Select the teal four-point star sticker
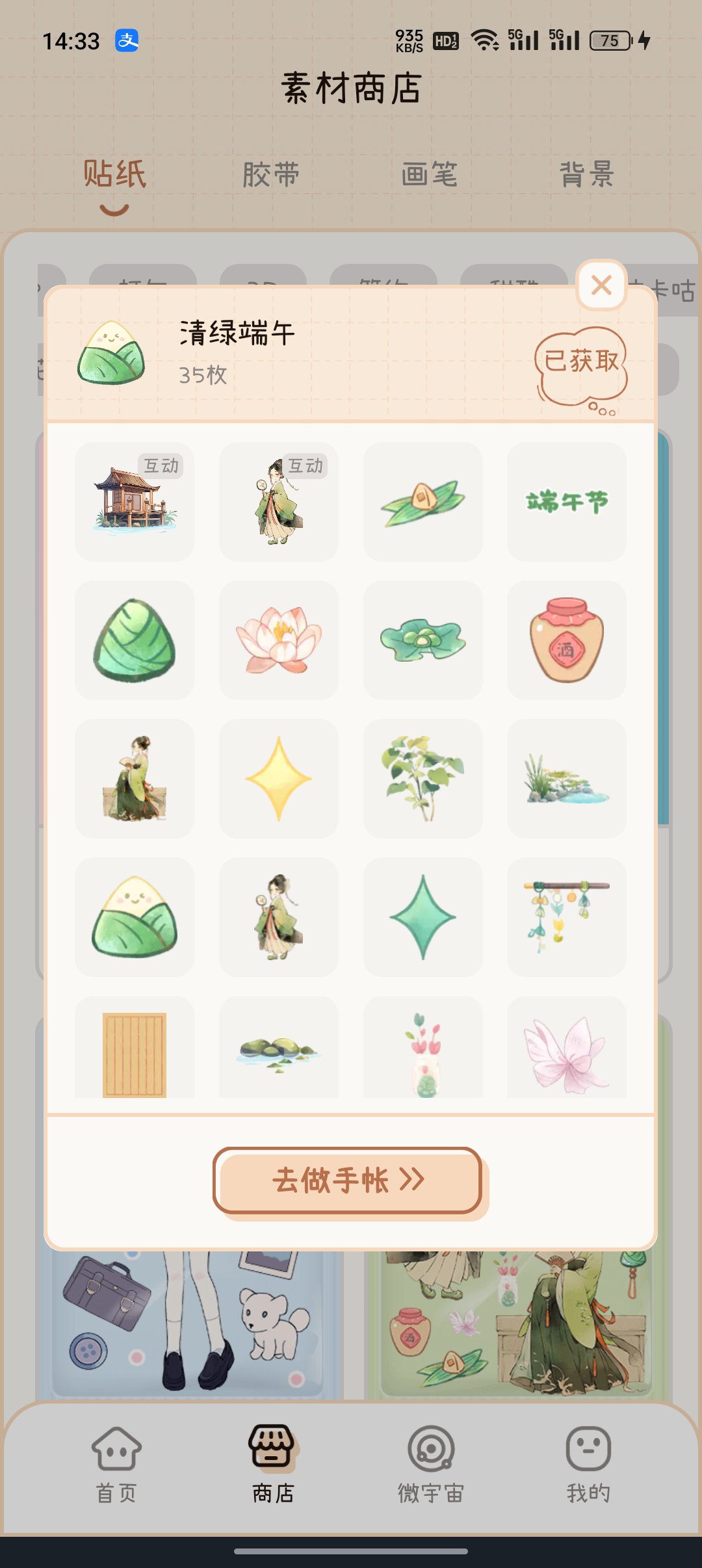This screenshot has height=1568, width=702. 422,917
